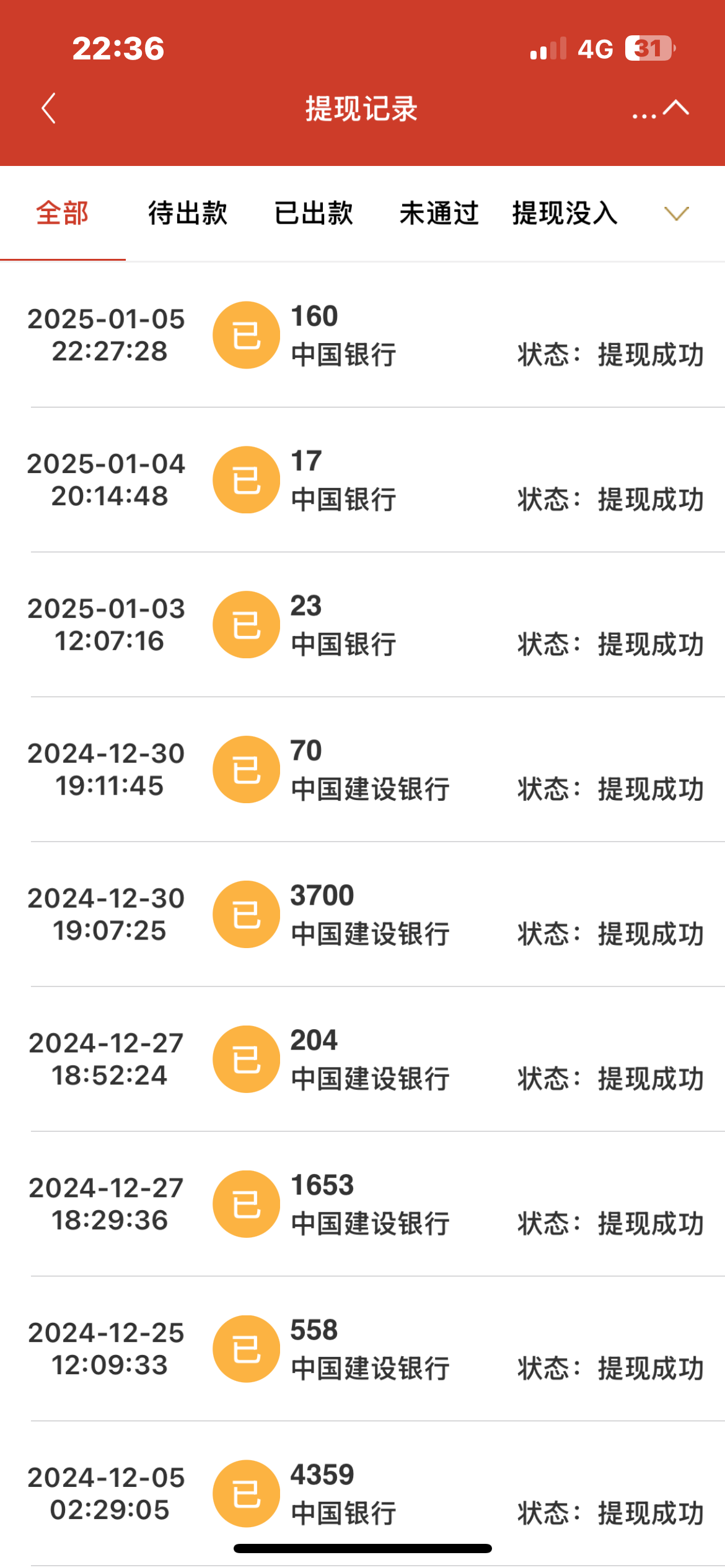This screenshot has width=725, height=1568.
Task: Switch to the 提现没入 tab
Action: [x=565, y=214]
